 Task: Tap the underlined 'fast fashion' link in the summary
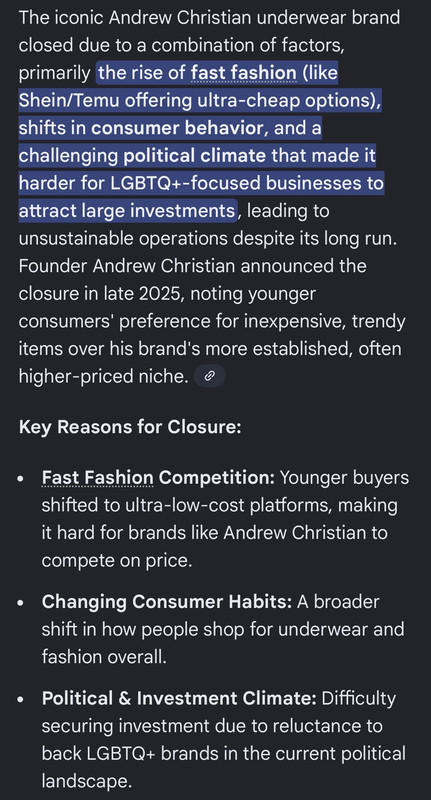tap(243, 73)
